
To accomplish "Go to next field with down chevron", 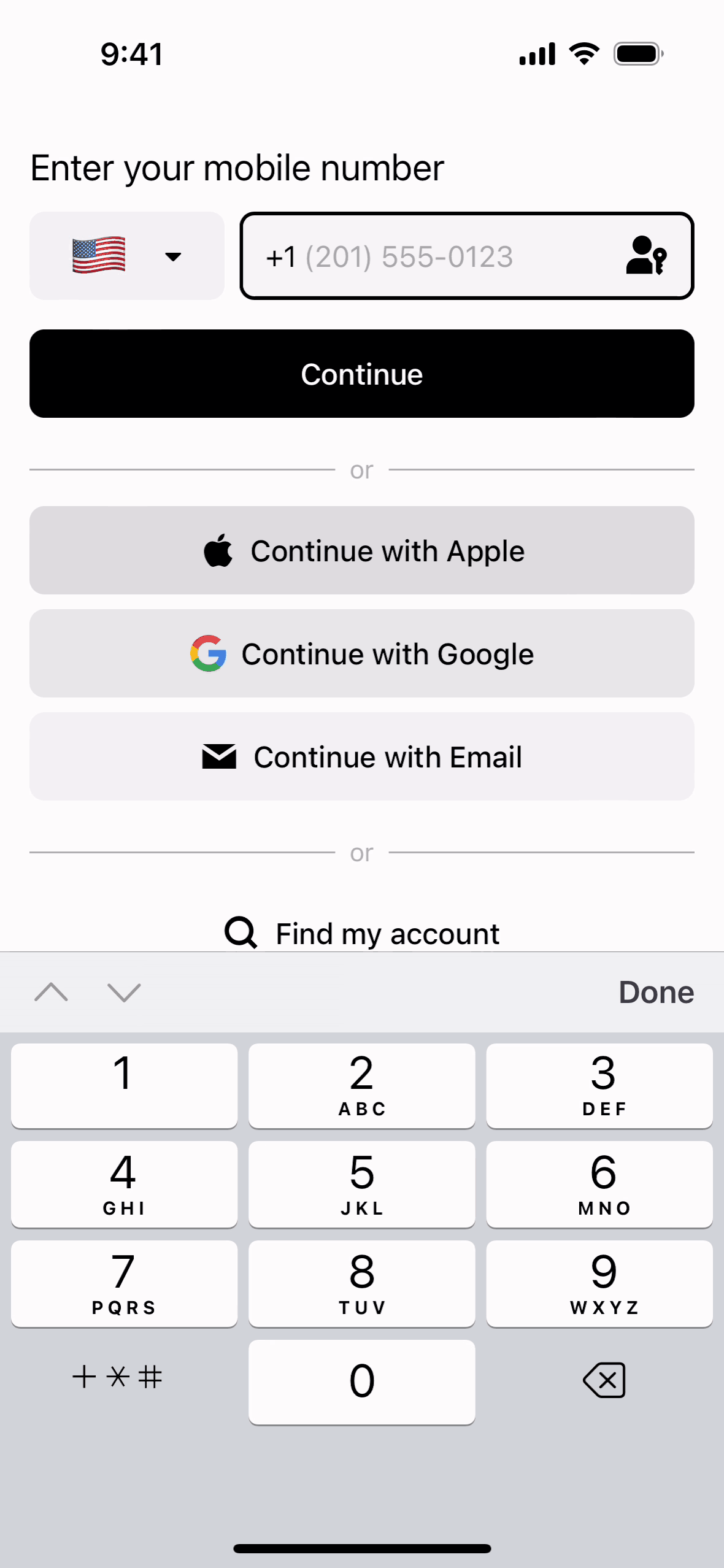I will 124,992.
